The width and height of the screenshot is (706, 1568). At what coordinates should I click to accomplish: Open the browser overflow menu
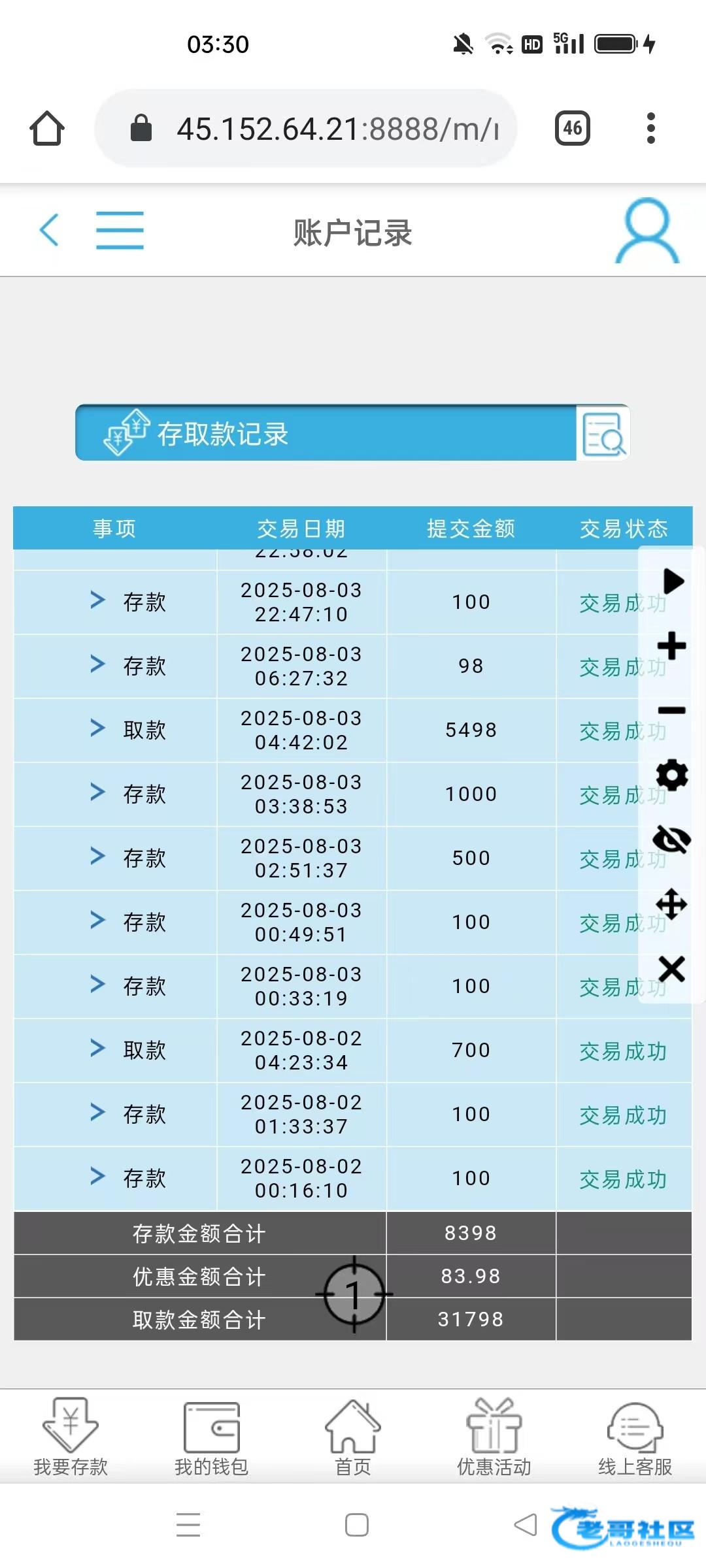point(650,128)
